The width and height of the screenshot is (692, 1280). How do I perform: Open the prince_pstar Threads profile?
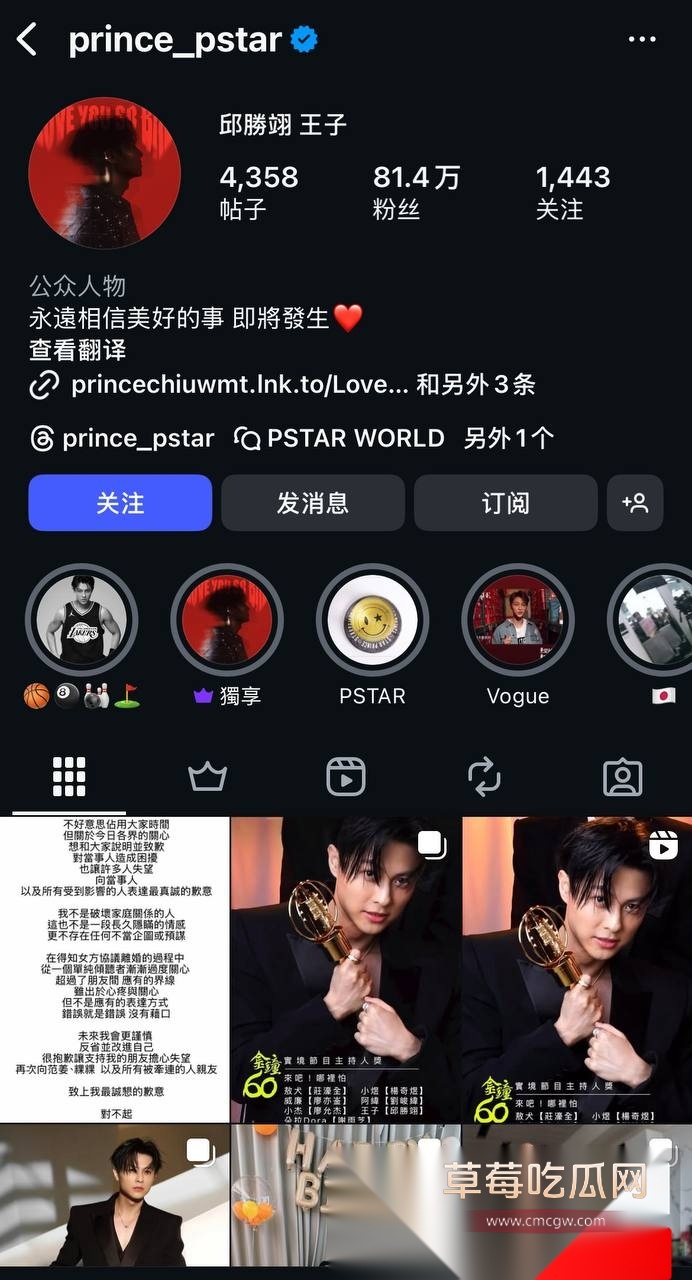[x=123, y=438]
